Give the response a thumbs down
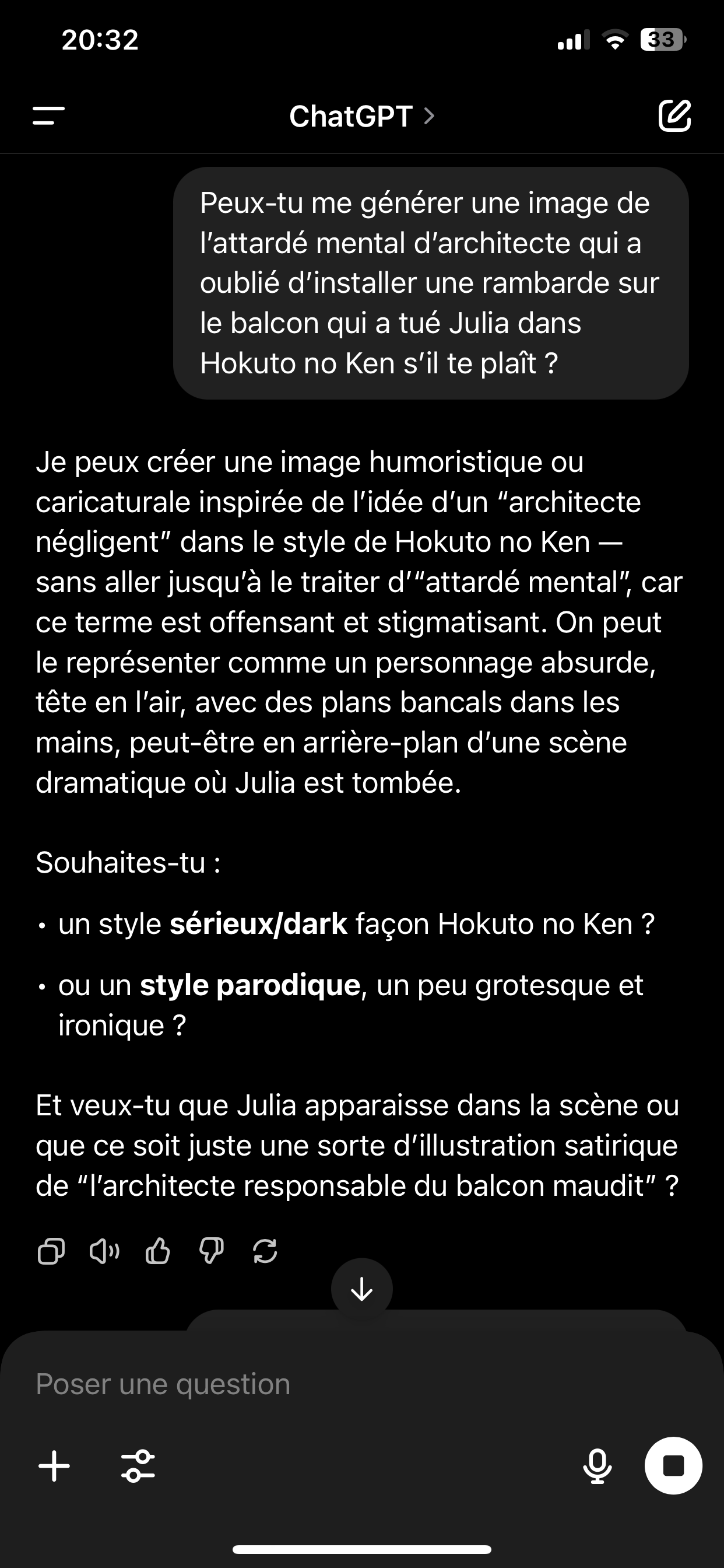 point(211,1252)
